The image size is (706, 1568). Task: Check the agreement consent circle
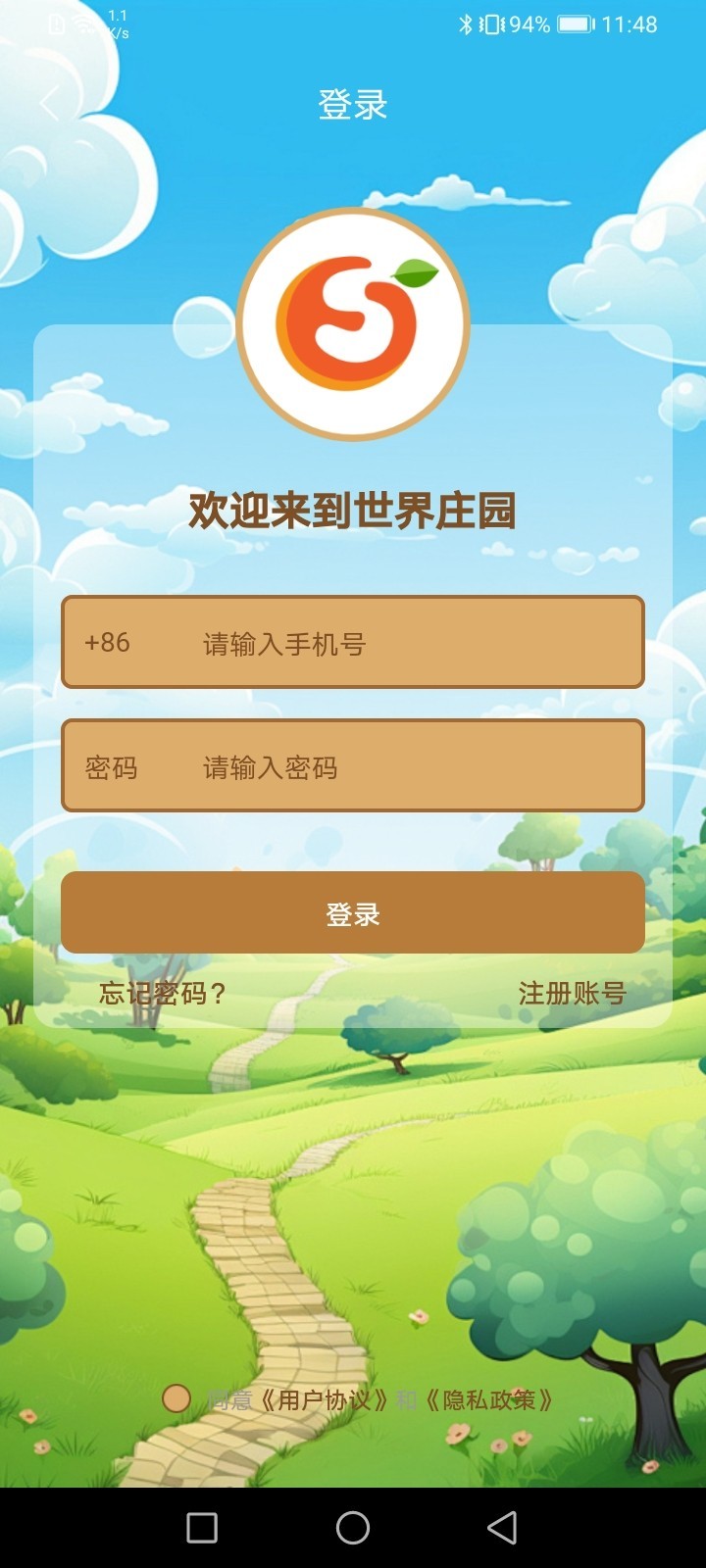(176, 1398)
